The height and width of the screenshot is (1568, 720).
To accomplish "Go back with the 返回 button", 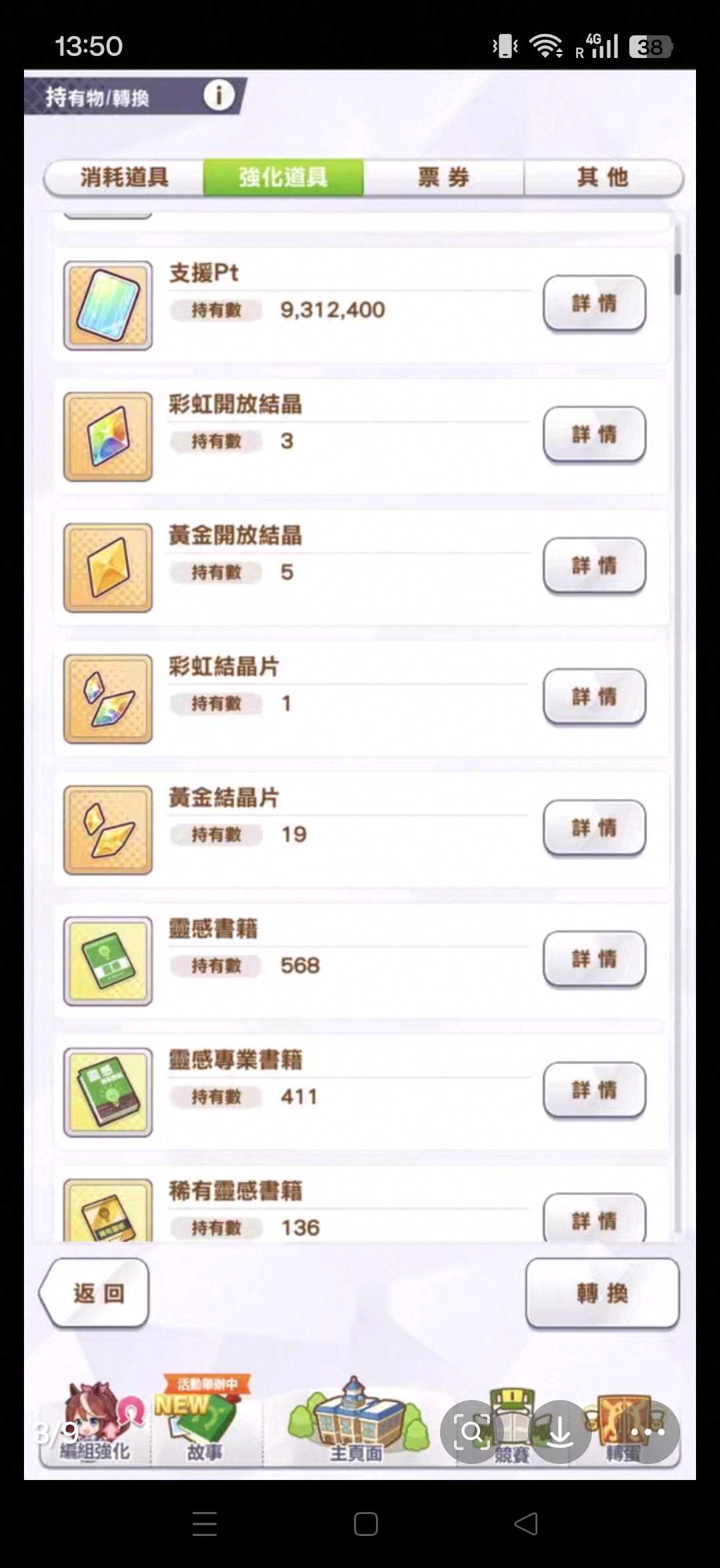I will 95,1293.
